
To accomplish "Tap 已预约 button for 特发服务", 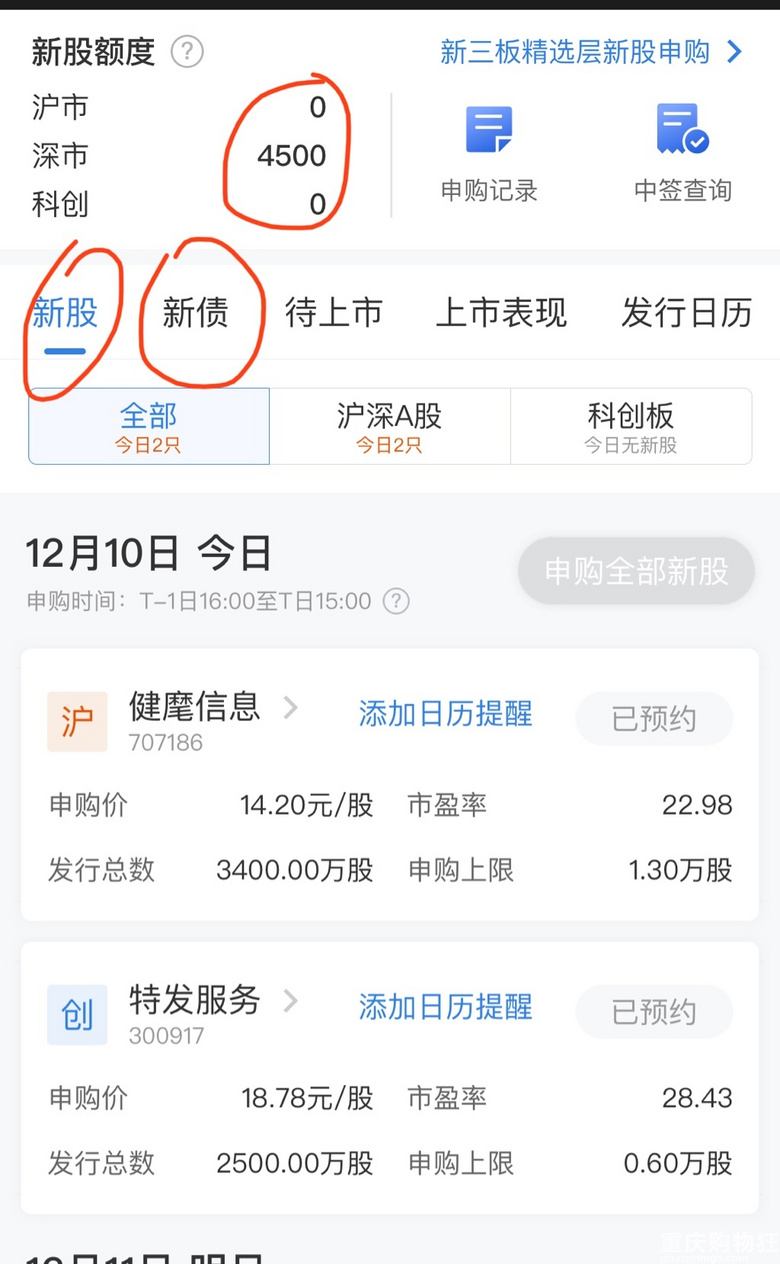I will click(x=654, y=1012).
